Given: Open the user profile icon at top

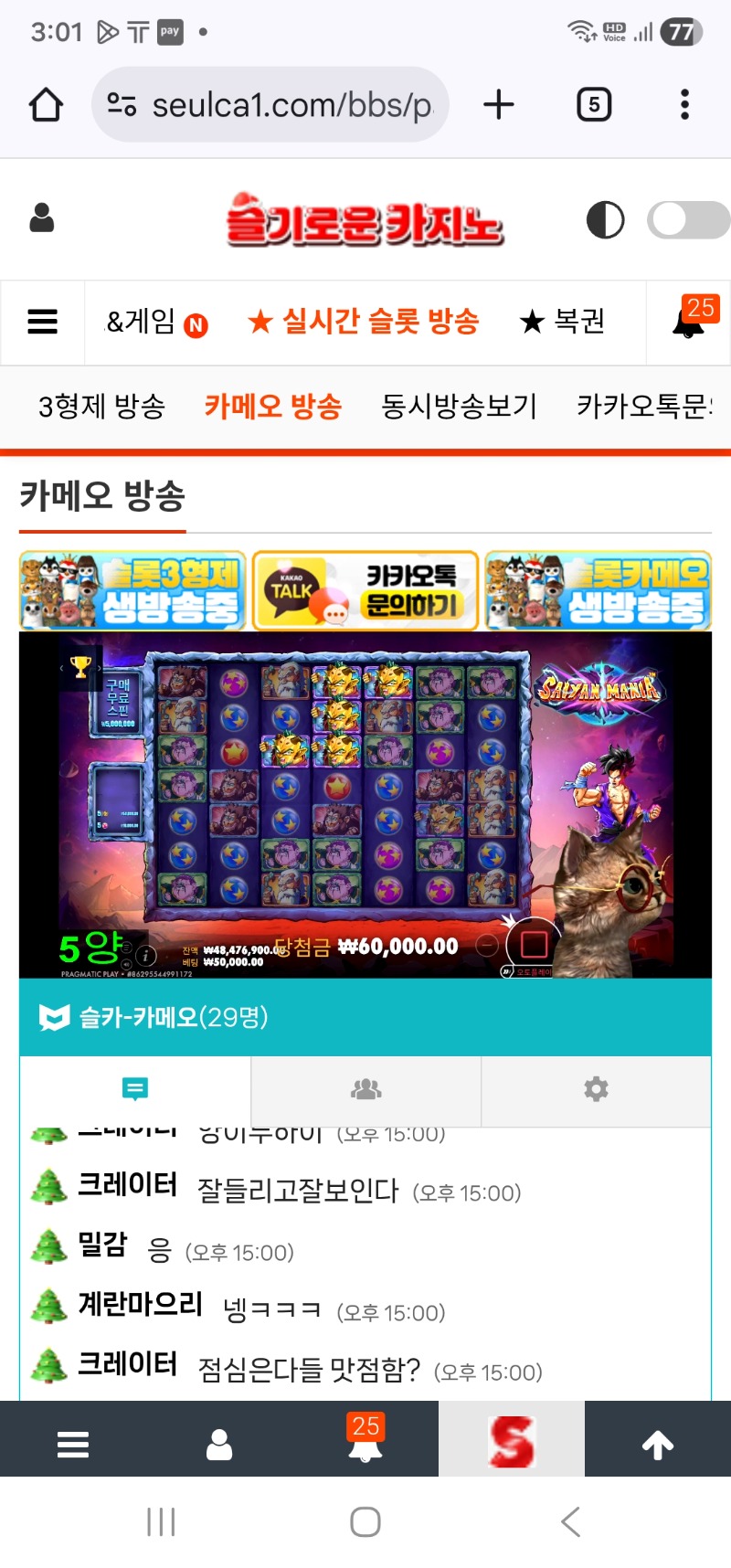Looking at the screenshot, I should [42, 218].
